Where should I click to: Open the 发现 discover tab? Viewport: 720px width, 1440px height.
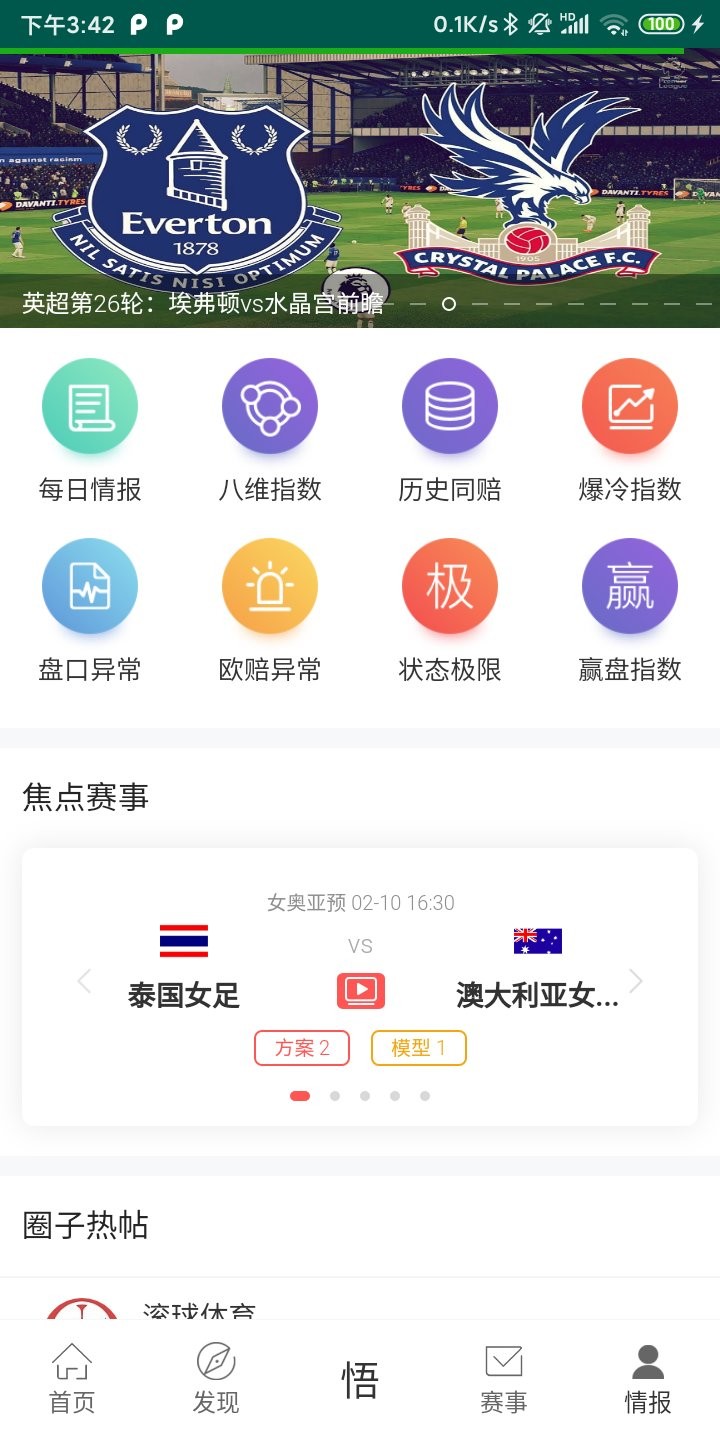coord(215,1380)
